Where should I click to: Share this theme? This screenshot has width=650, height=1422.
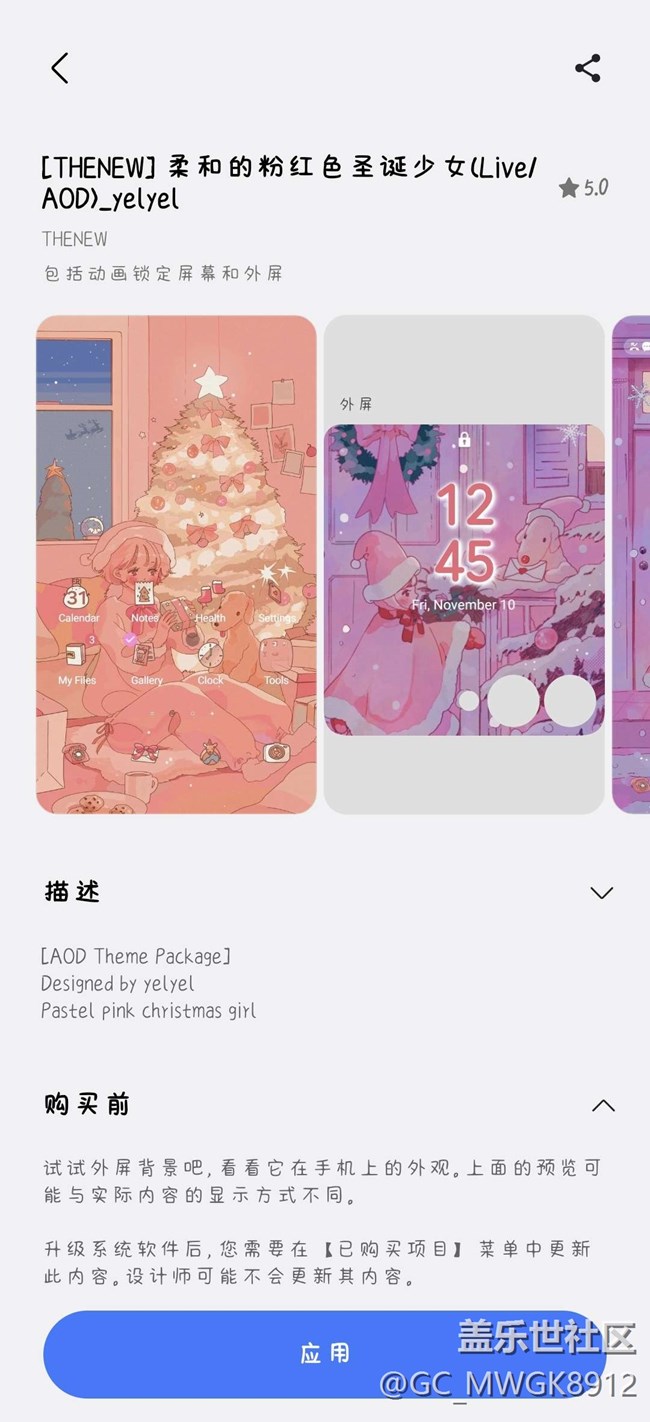588,68
